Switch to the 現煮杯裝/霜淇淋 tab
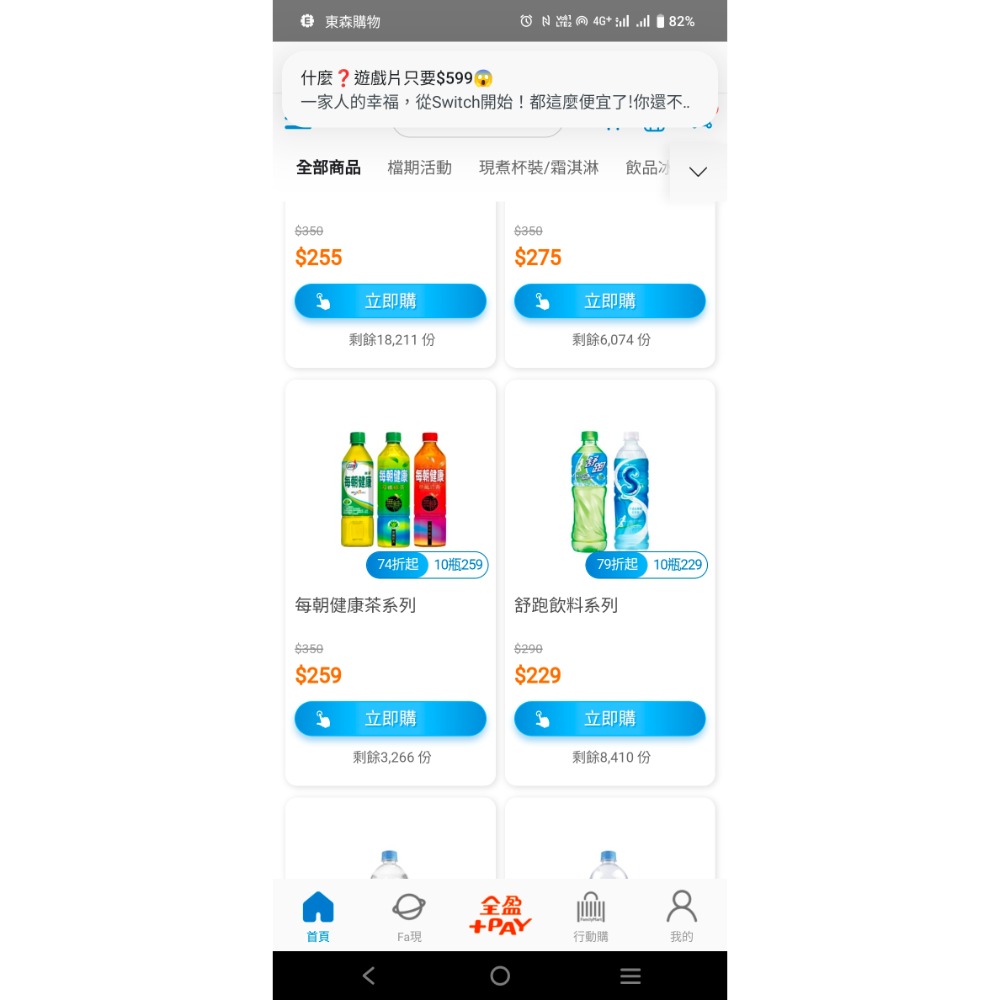Image resolution: width=1000 pixels, height=1000 pixels. 538,168
